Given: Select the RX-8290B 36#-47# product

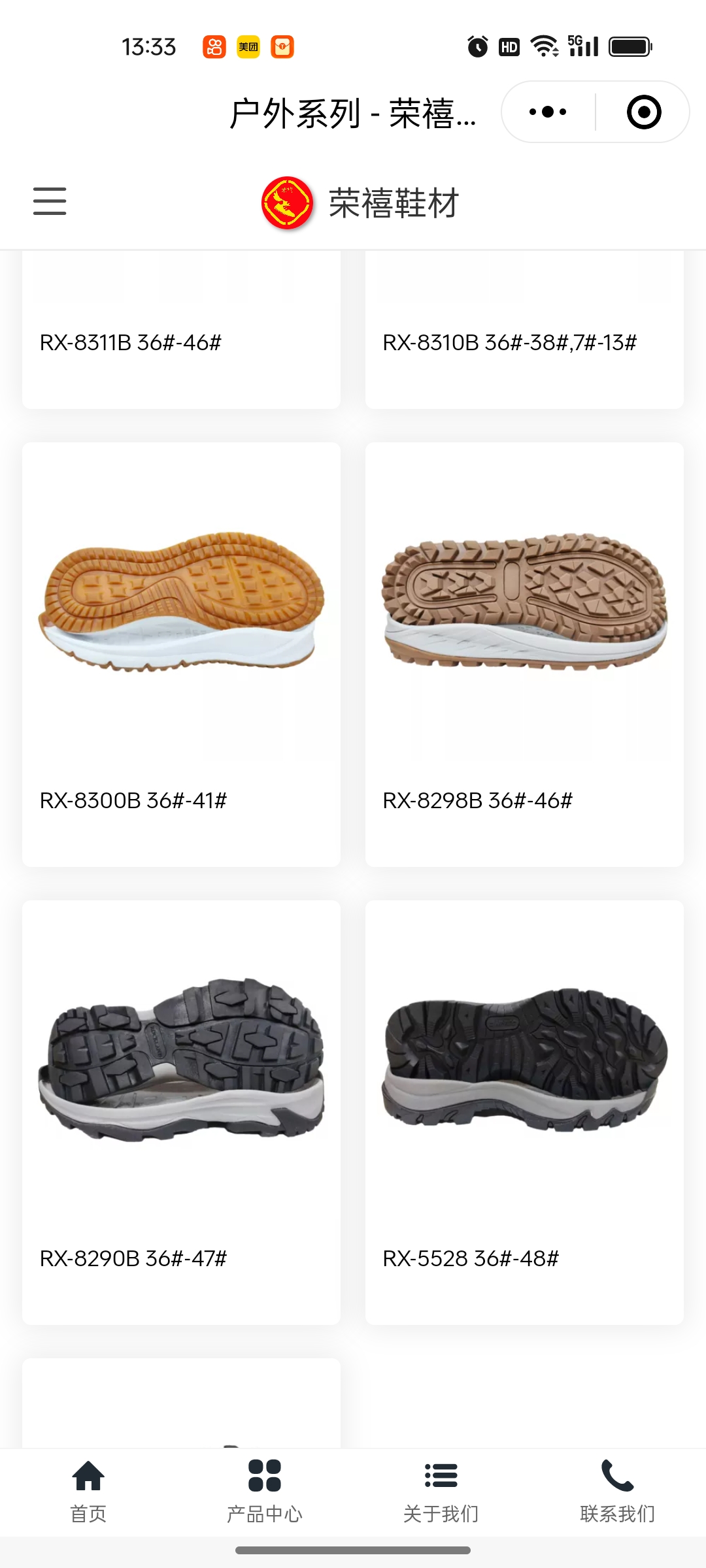Looking at the screenshot, I should (181, 1111).
